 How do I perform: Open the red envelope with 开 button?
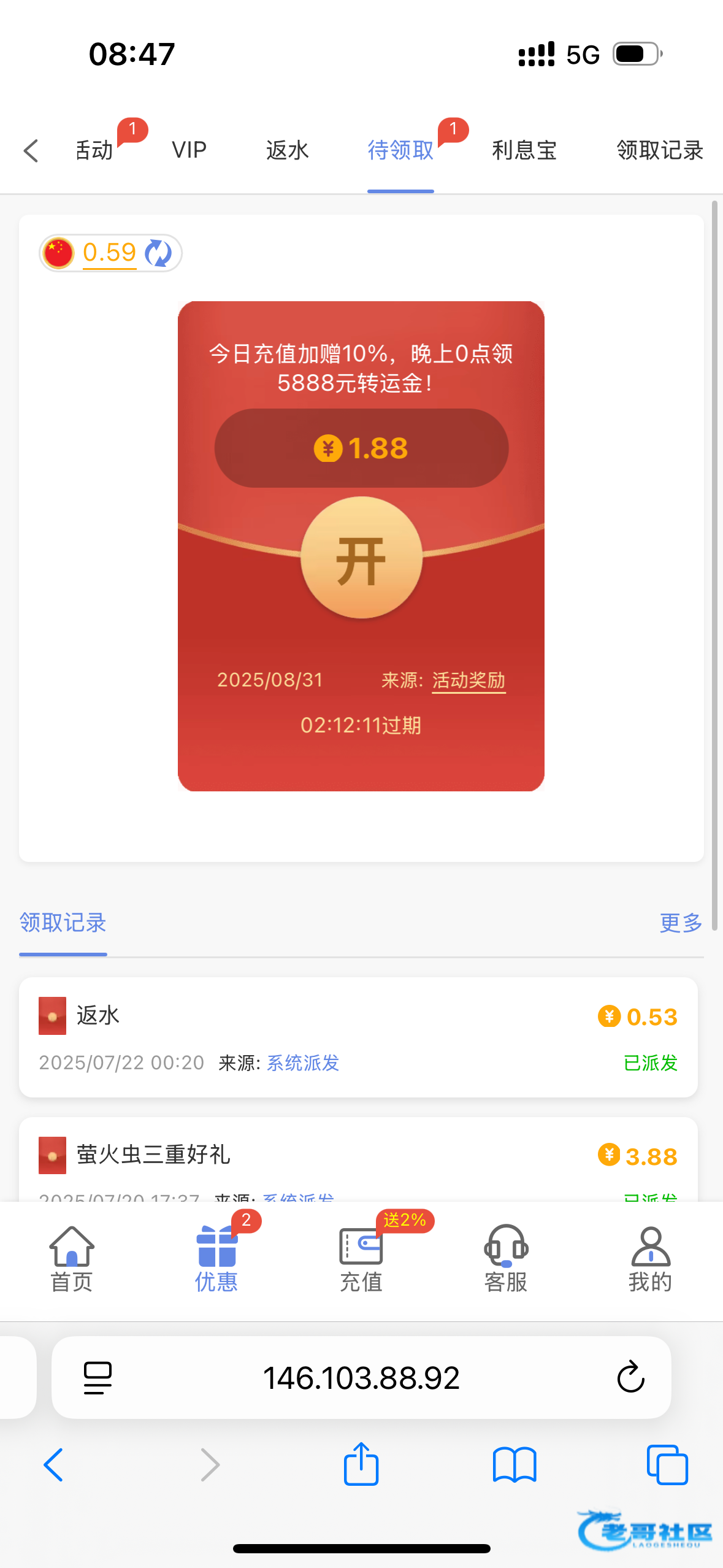[x=361, y=559]
